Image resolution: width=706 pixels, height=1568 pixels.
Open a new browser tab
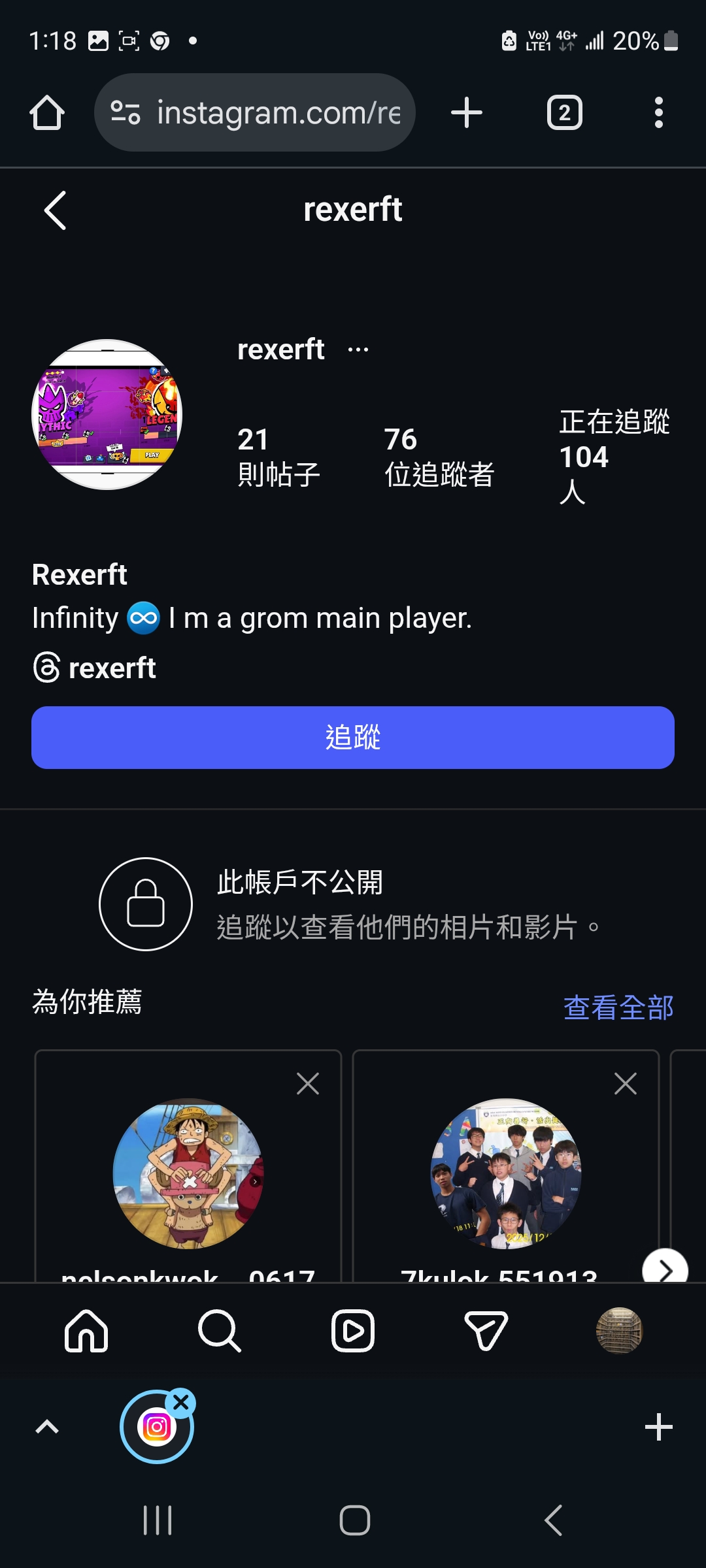tap(467, 113)
